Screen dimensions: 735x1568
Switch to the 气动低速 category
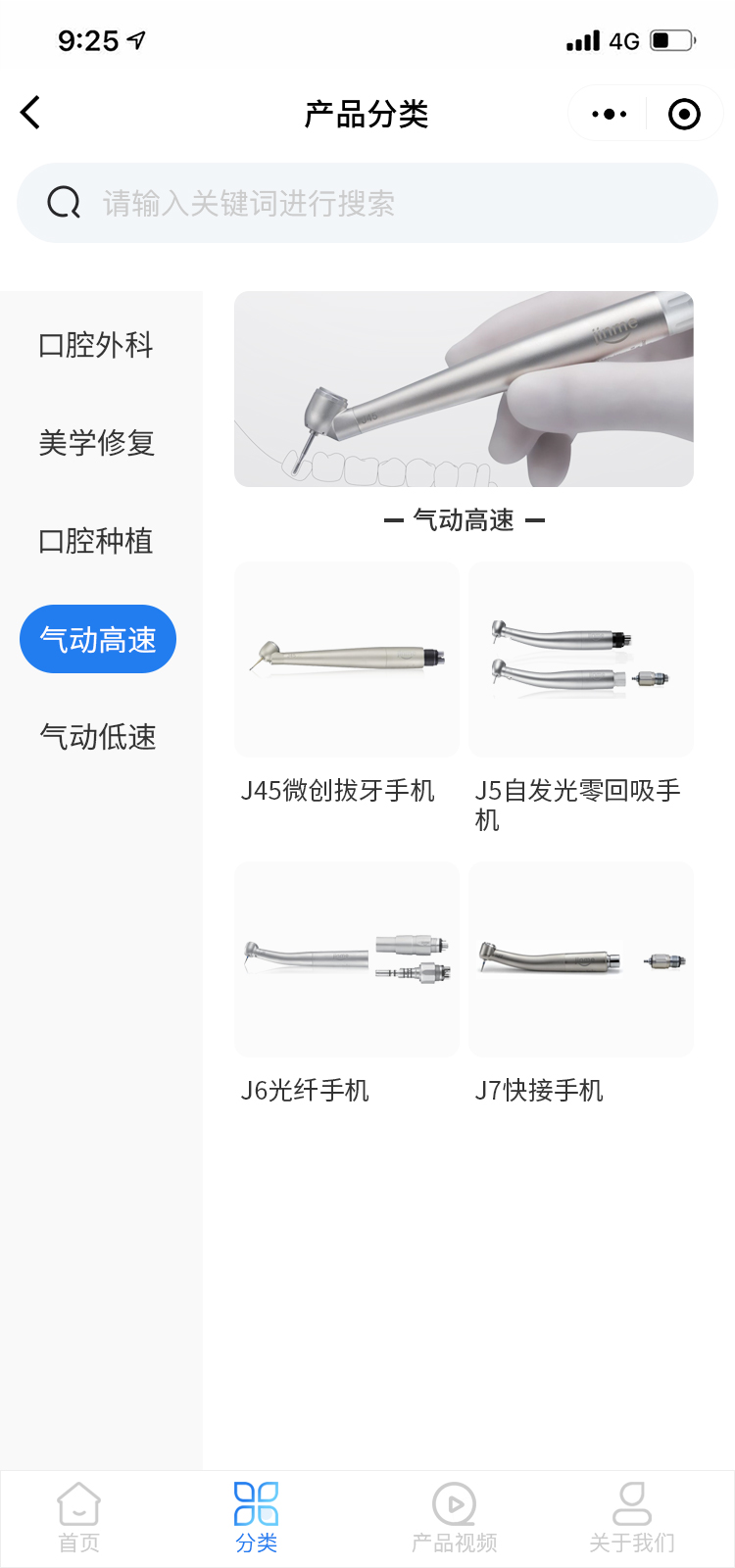click(x=98, y=737)
